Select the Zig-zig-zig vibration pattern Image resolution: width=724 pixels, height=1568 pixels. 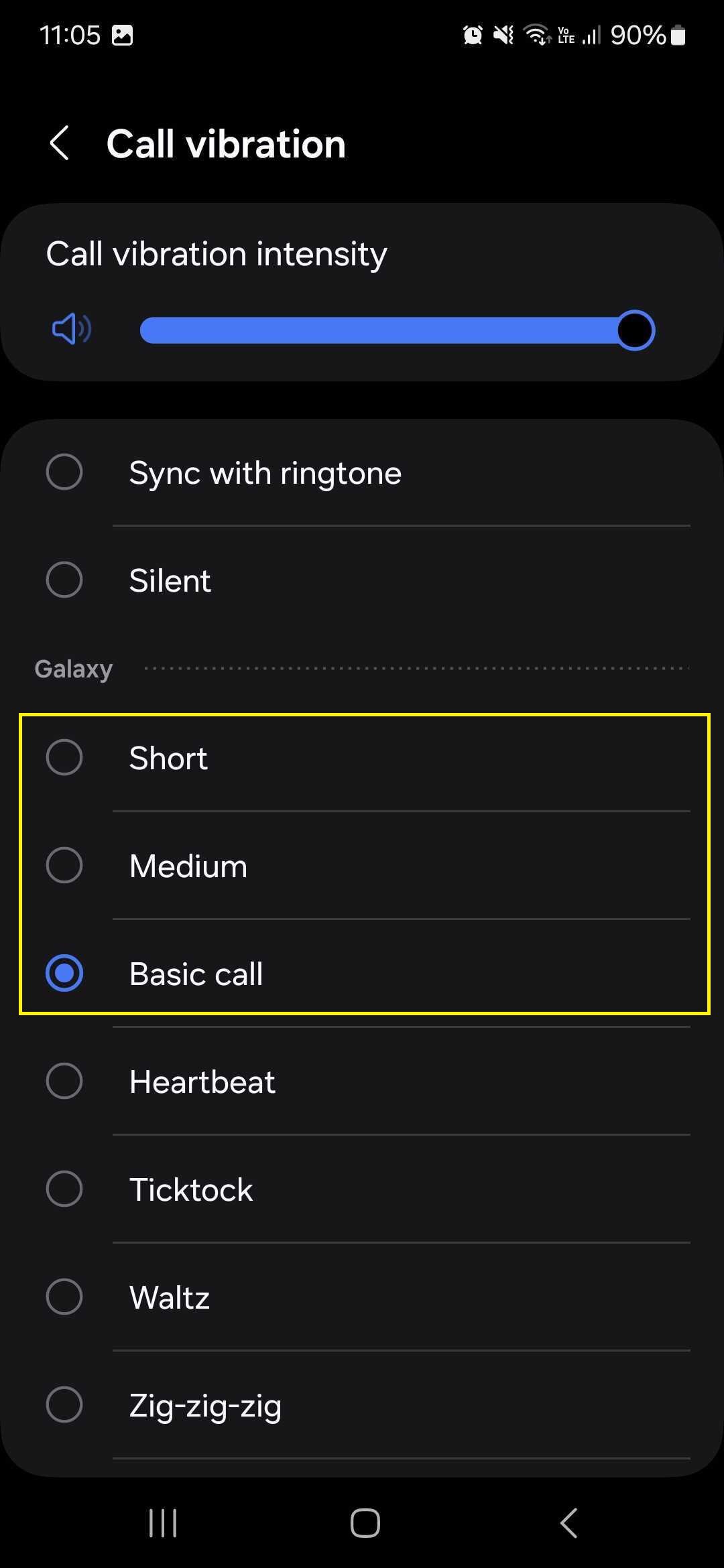coord(362,1405)
